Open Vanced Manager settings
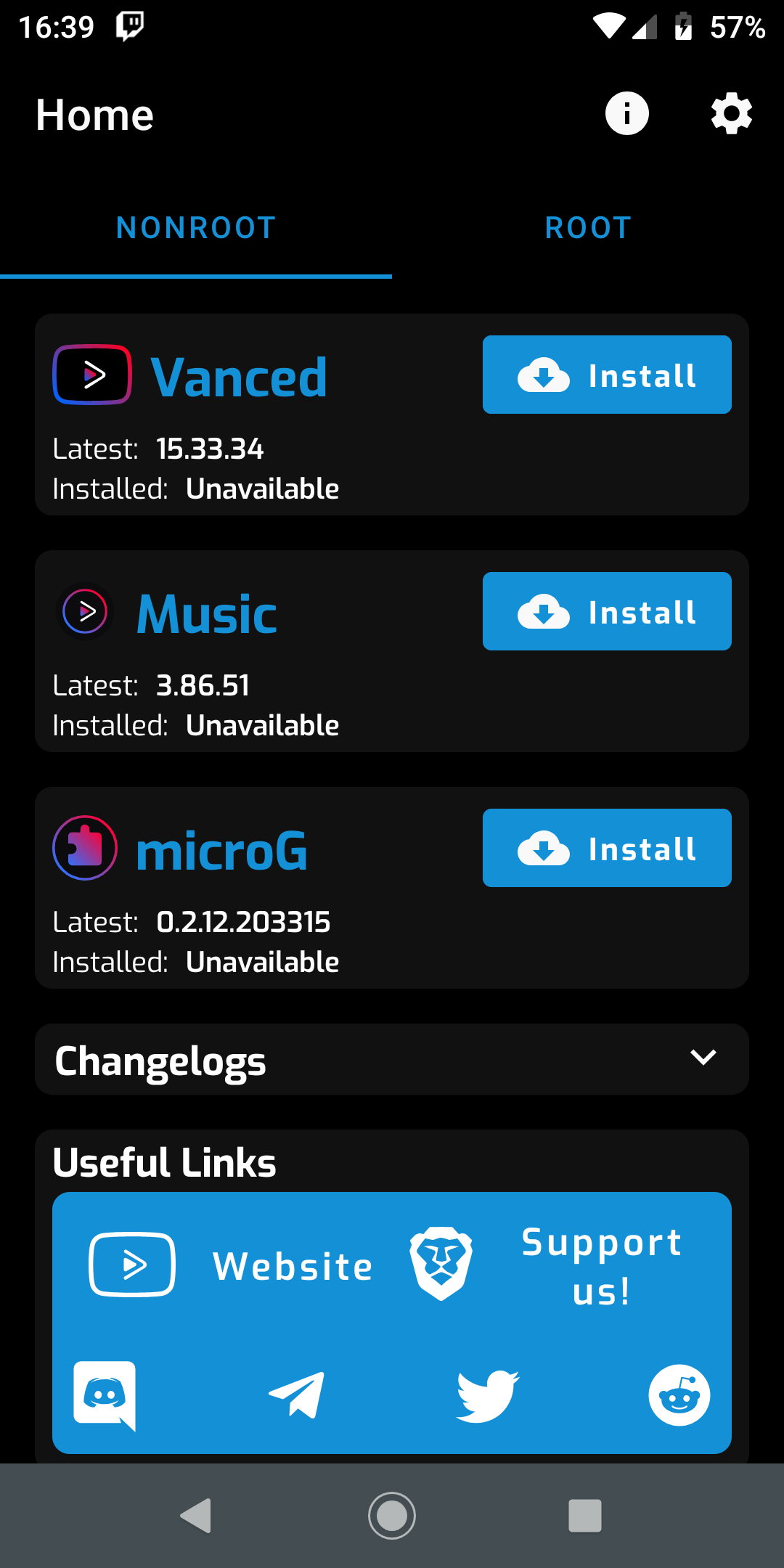The height and width of the screenshot is (1568, 784). 730,113
